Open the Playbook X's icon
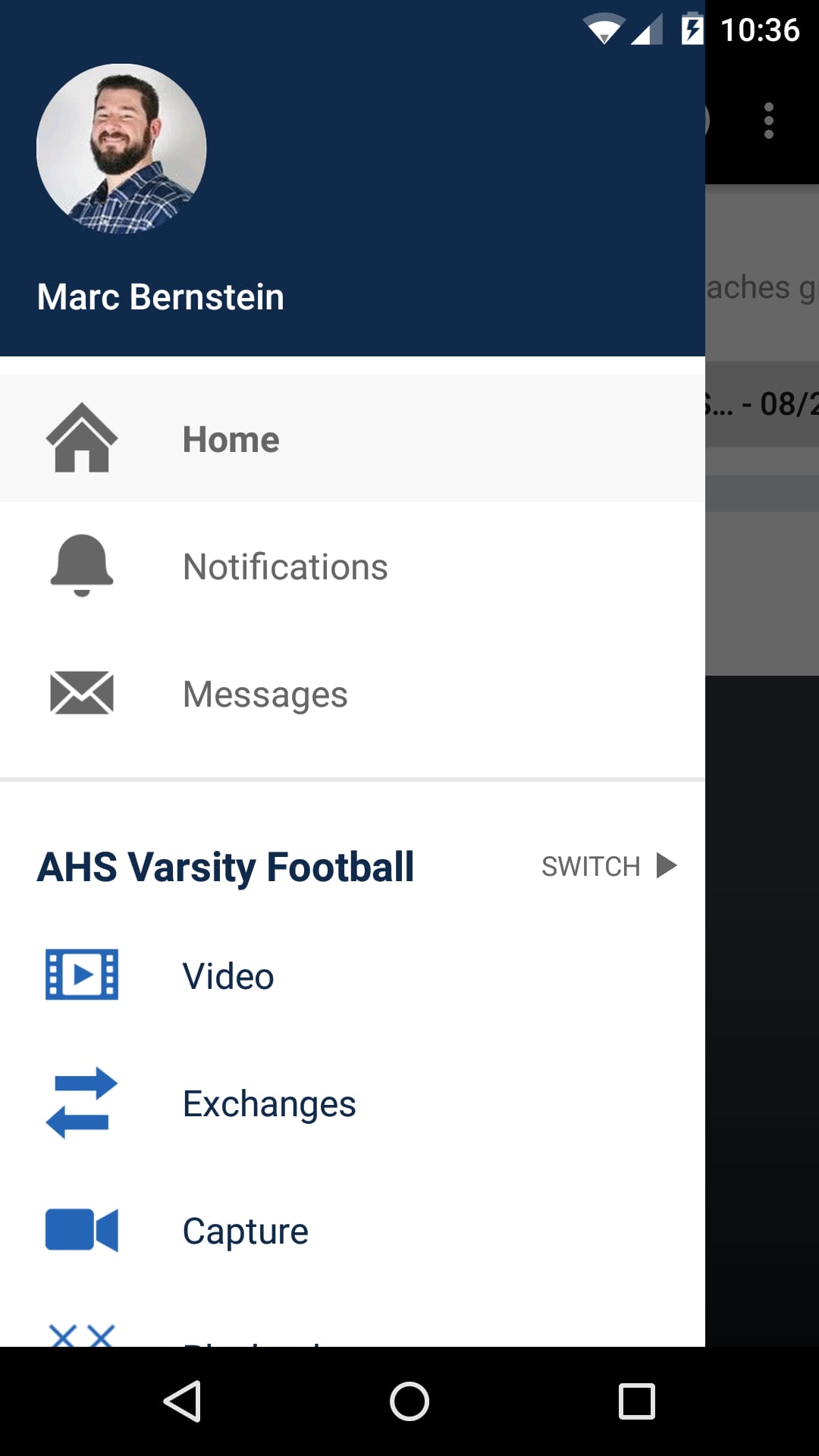This screenshot has width=819, height=1456. [81, 1342]
